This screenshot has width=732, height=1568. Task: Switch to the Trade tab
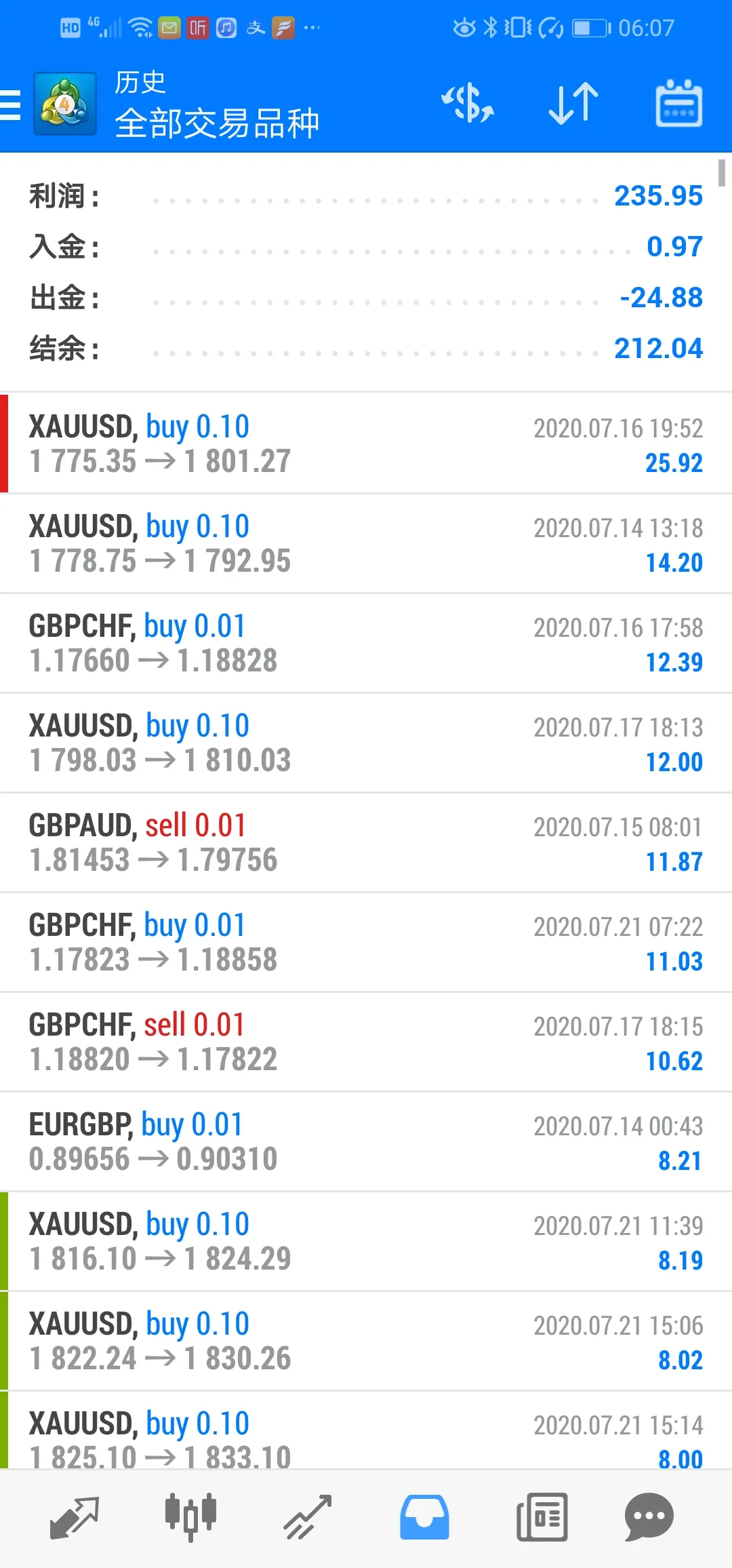coord(308,1518)
